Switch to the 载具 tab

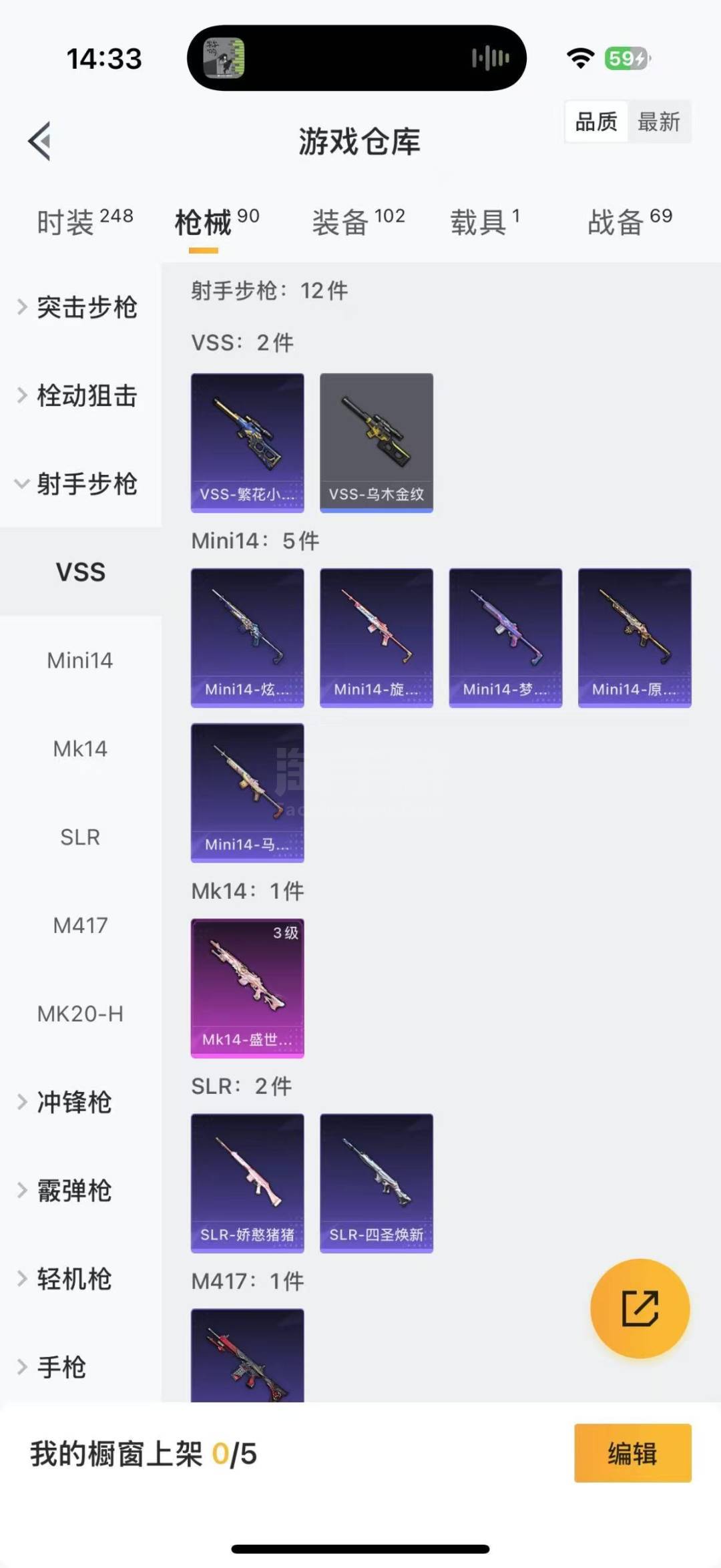485,222
